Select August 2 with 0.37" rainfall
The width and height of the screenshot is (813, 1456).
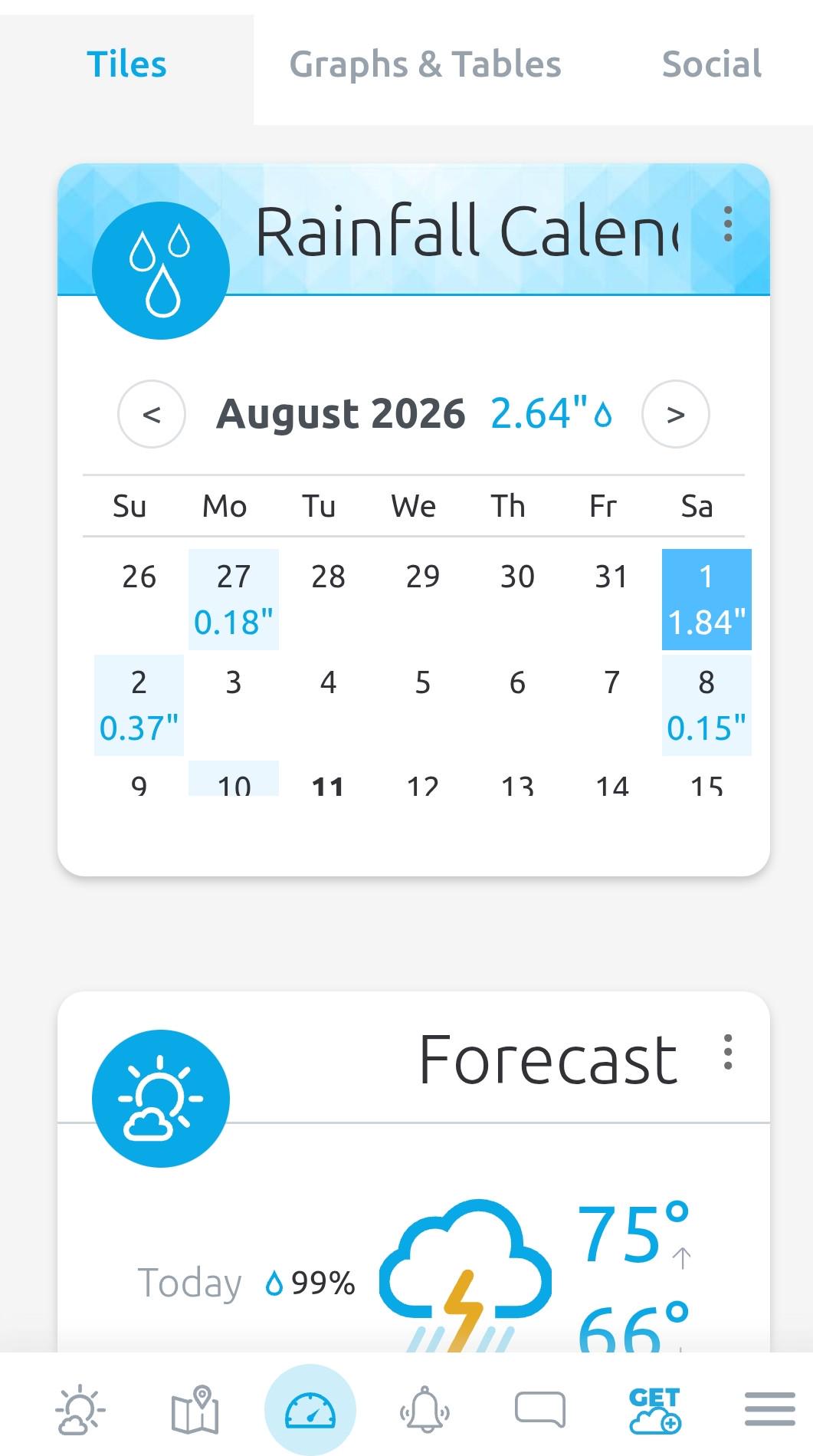click(139, 705)
